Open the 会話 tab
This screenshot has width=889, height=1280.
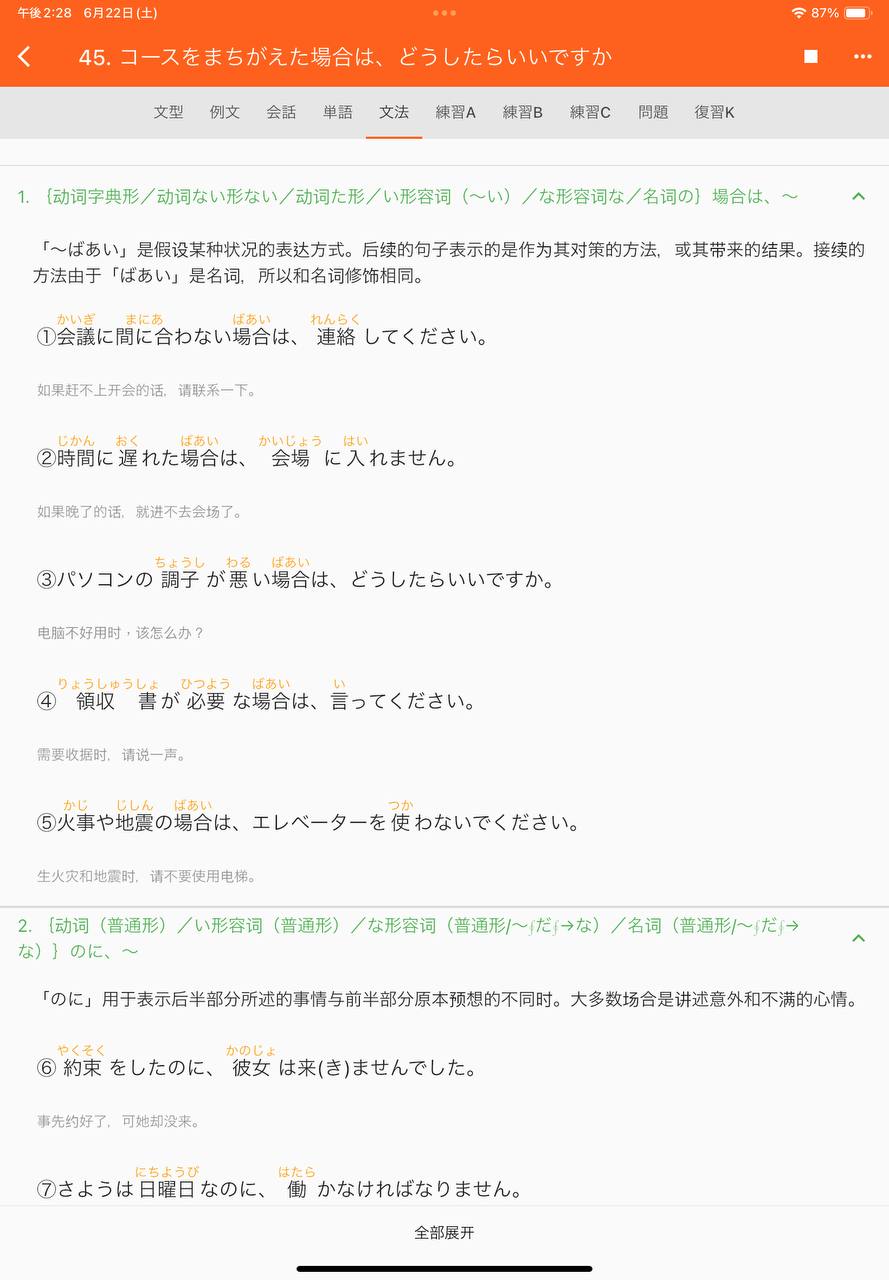coord(281,112)
